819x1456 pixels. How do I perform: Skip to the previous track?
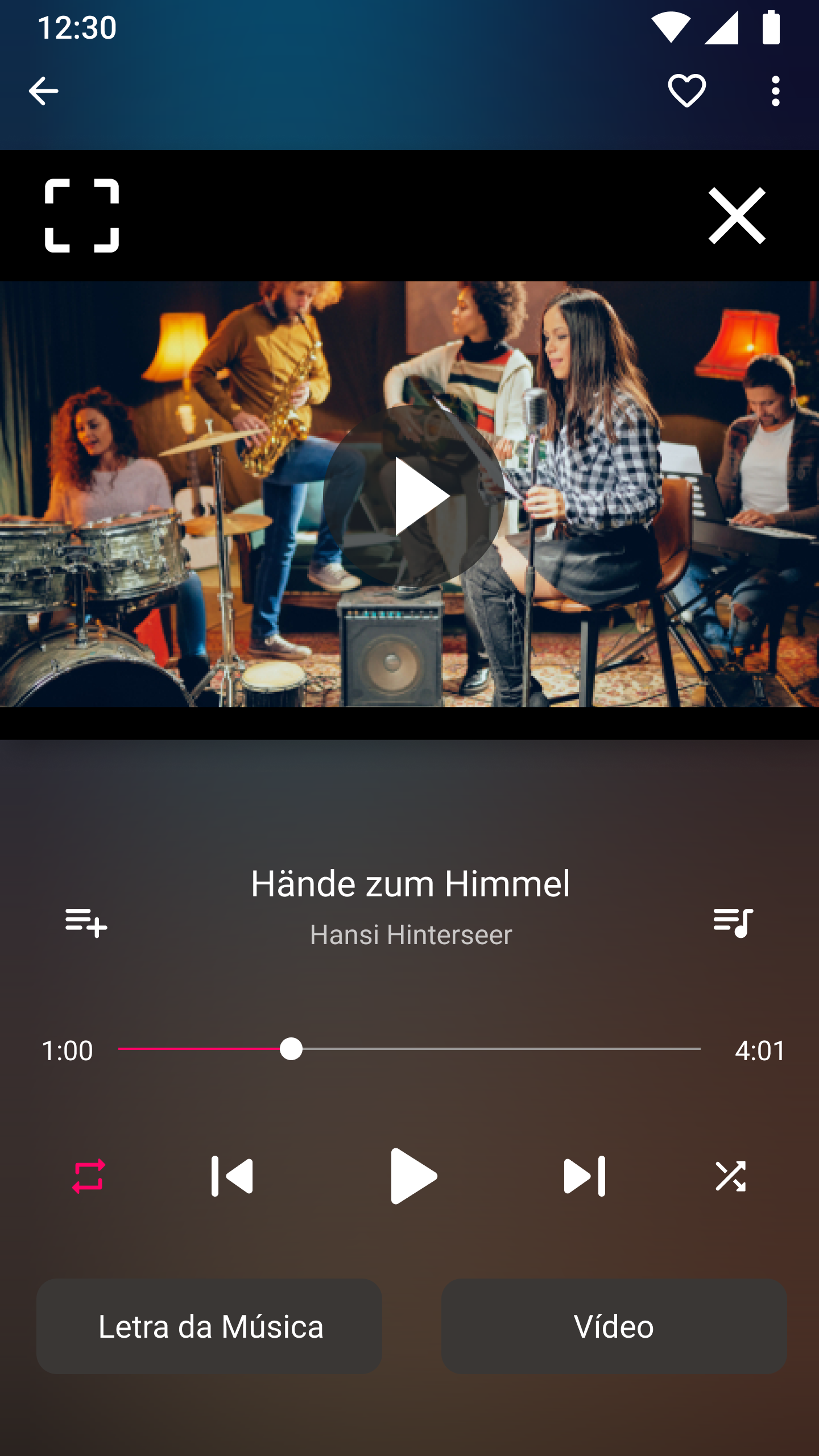point(232,1176)
